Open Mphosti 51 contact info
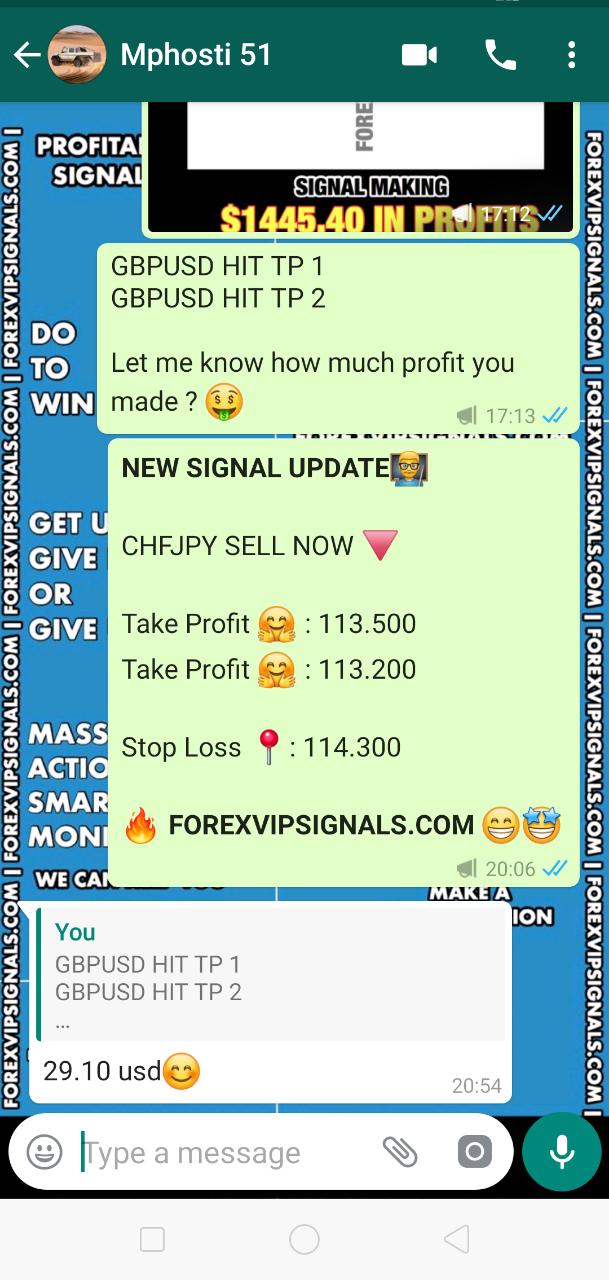 click(196, 55)
